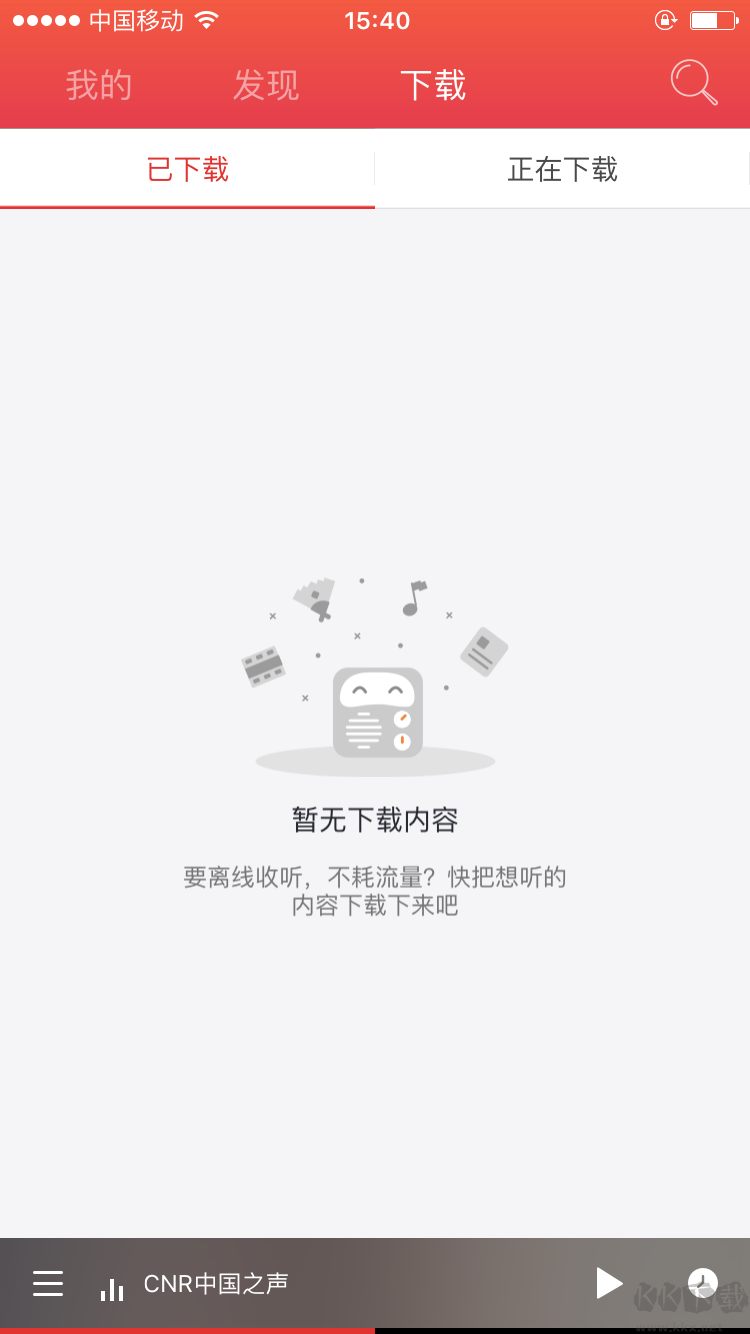
Task: Tap the 15:40 clock in the status bar
Action: click(377, 20)
